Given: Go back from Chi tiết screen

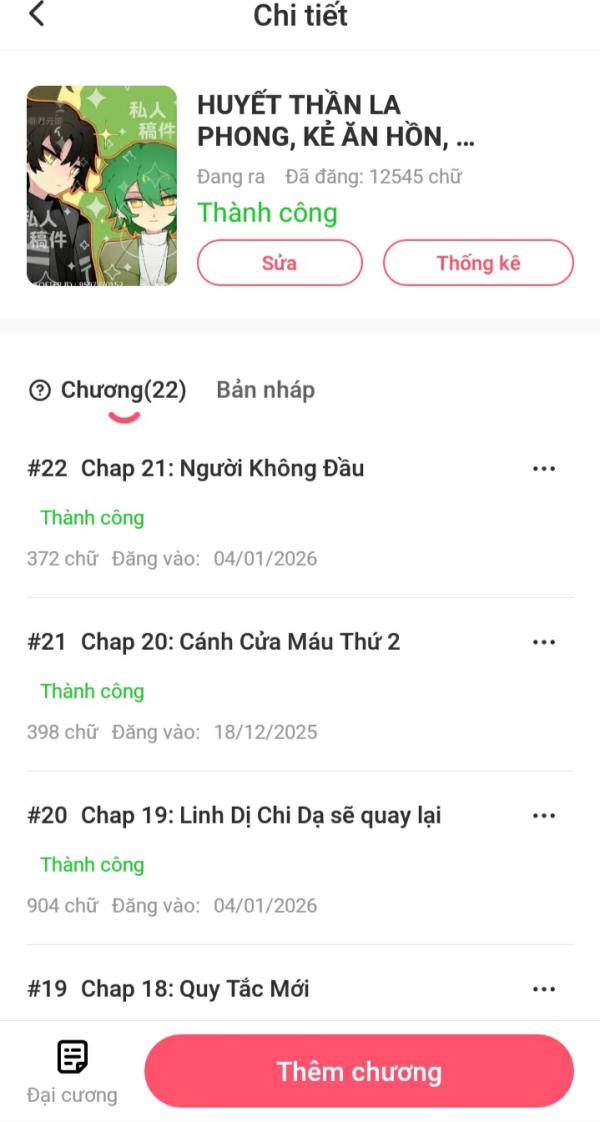Looking at the screenshot, I should [37, 16].
